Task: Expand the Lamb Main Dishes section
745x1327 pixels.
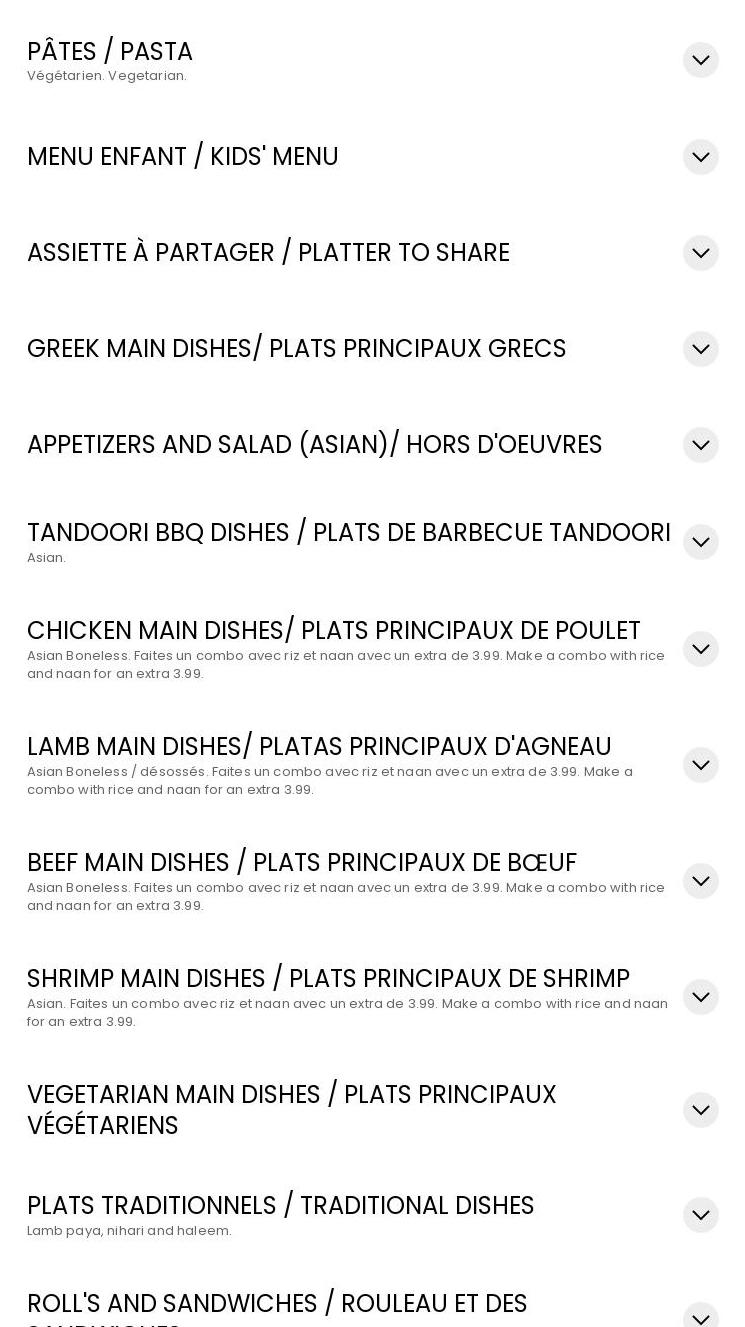Action: click(x=700, y=765)
